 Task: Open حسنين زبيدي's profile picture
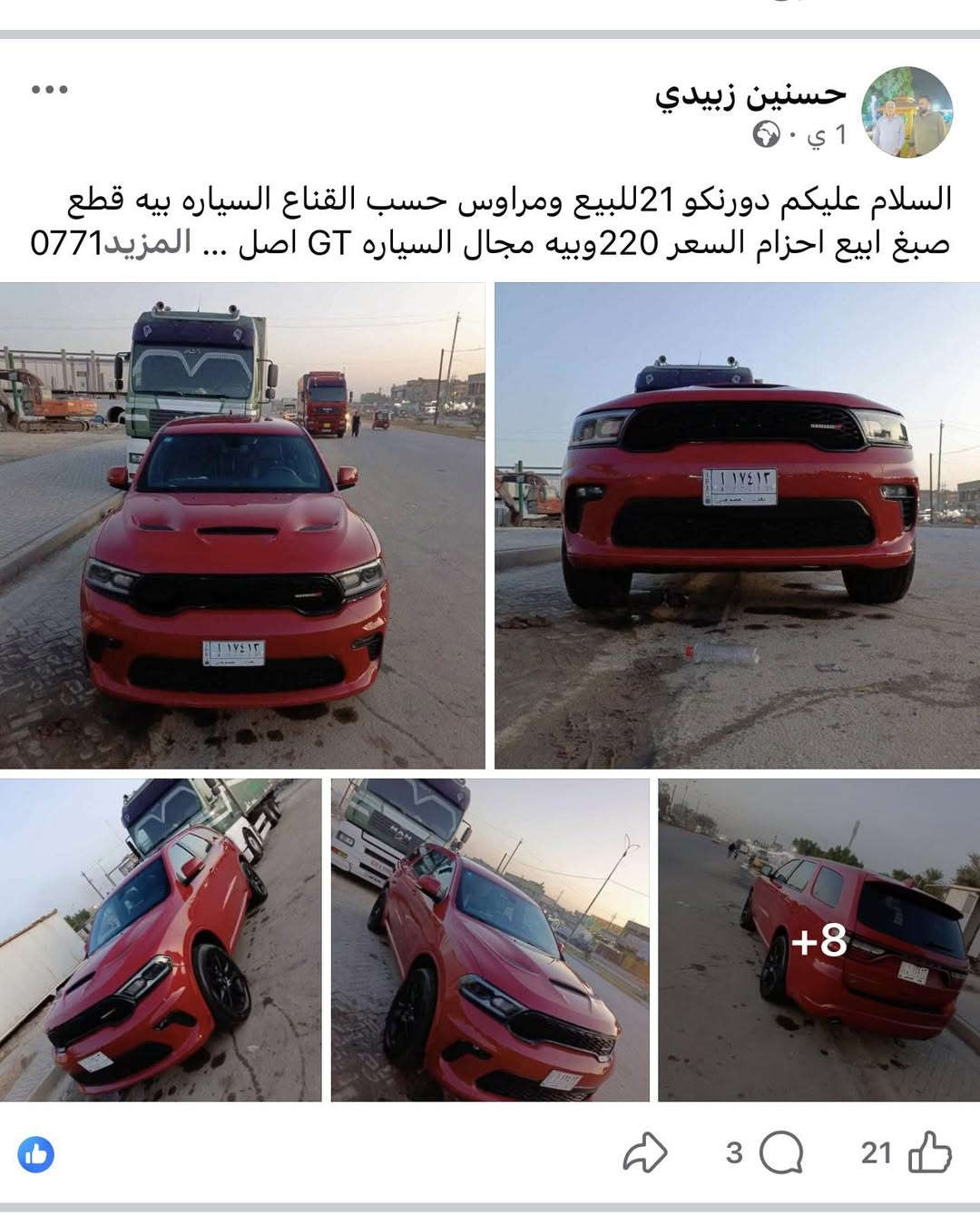tap(906, 112)
